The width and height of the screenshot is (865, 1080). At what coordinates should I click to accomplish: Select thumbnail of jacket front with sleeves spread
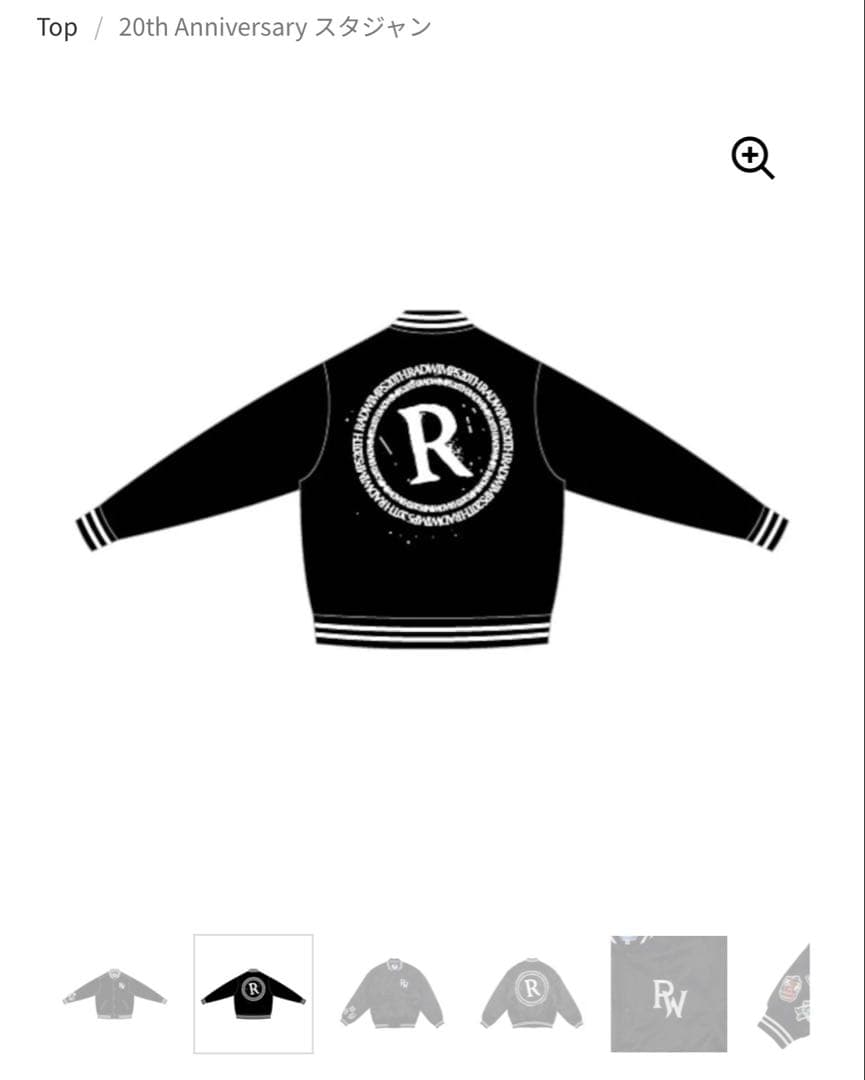[x=114, y=993]
